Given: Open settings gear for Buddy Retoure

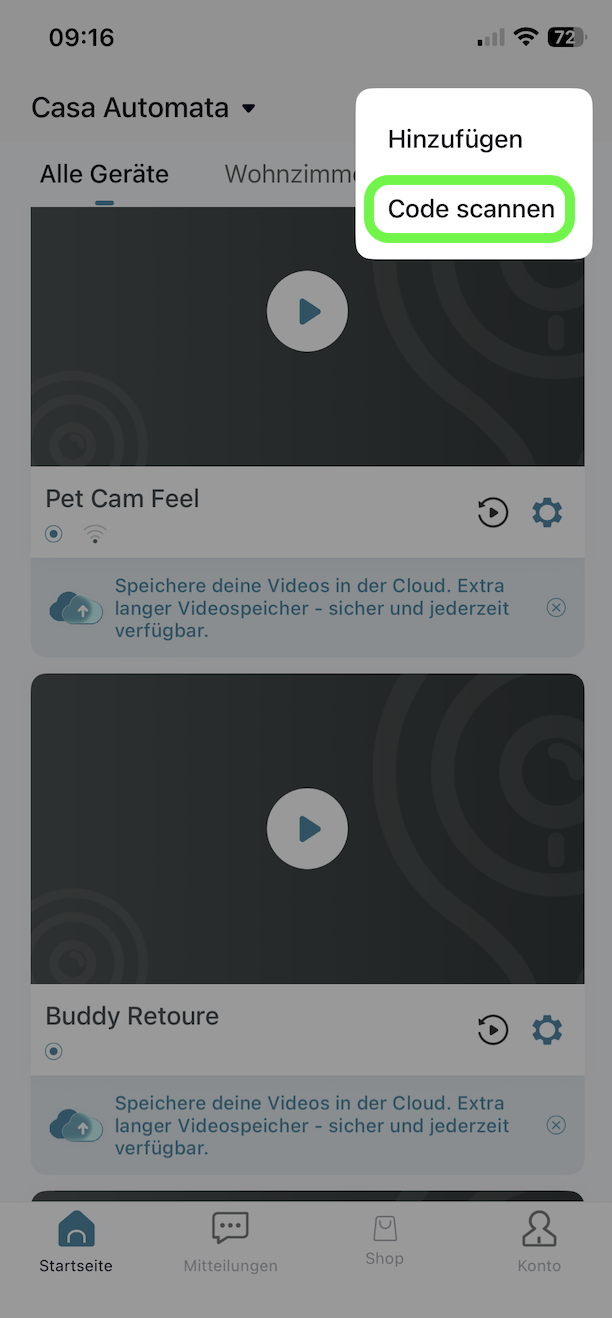Looking at the screenshot, I should (x=547, y=1030).
